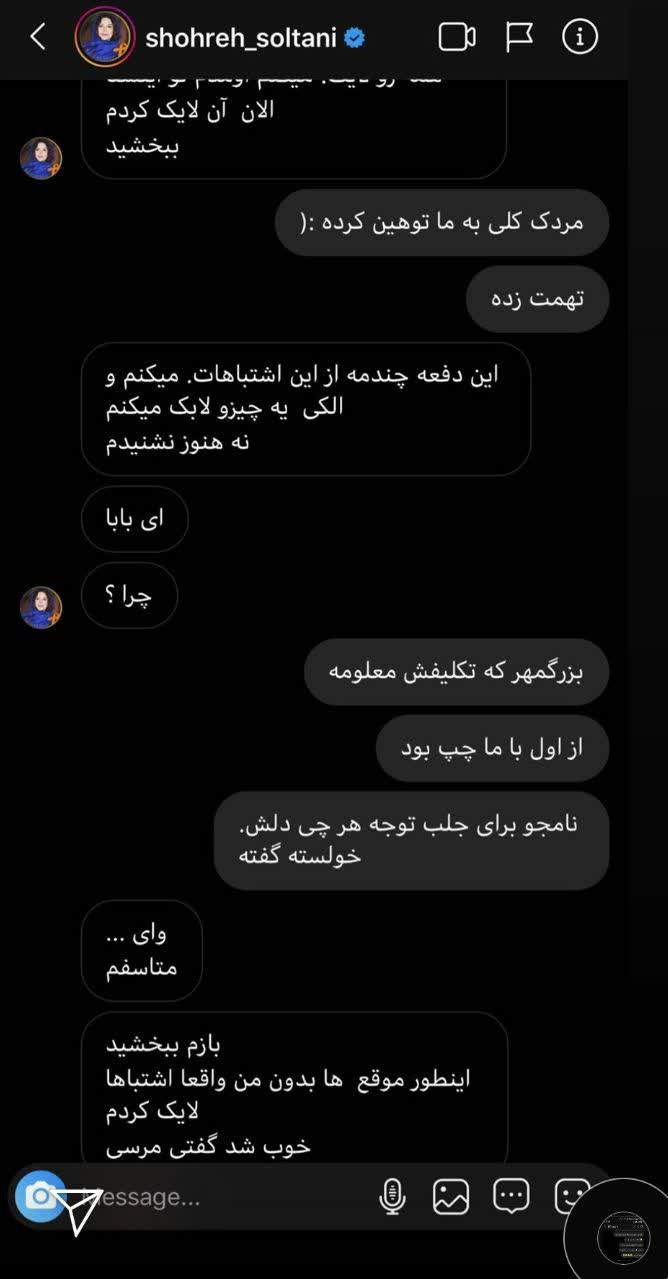Record a voice message with the microphone
668x1279 pixels.
click(x=391, y=1196)
